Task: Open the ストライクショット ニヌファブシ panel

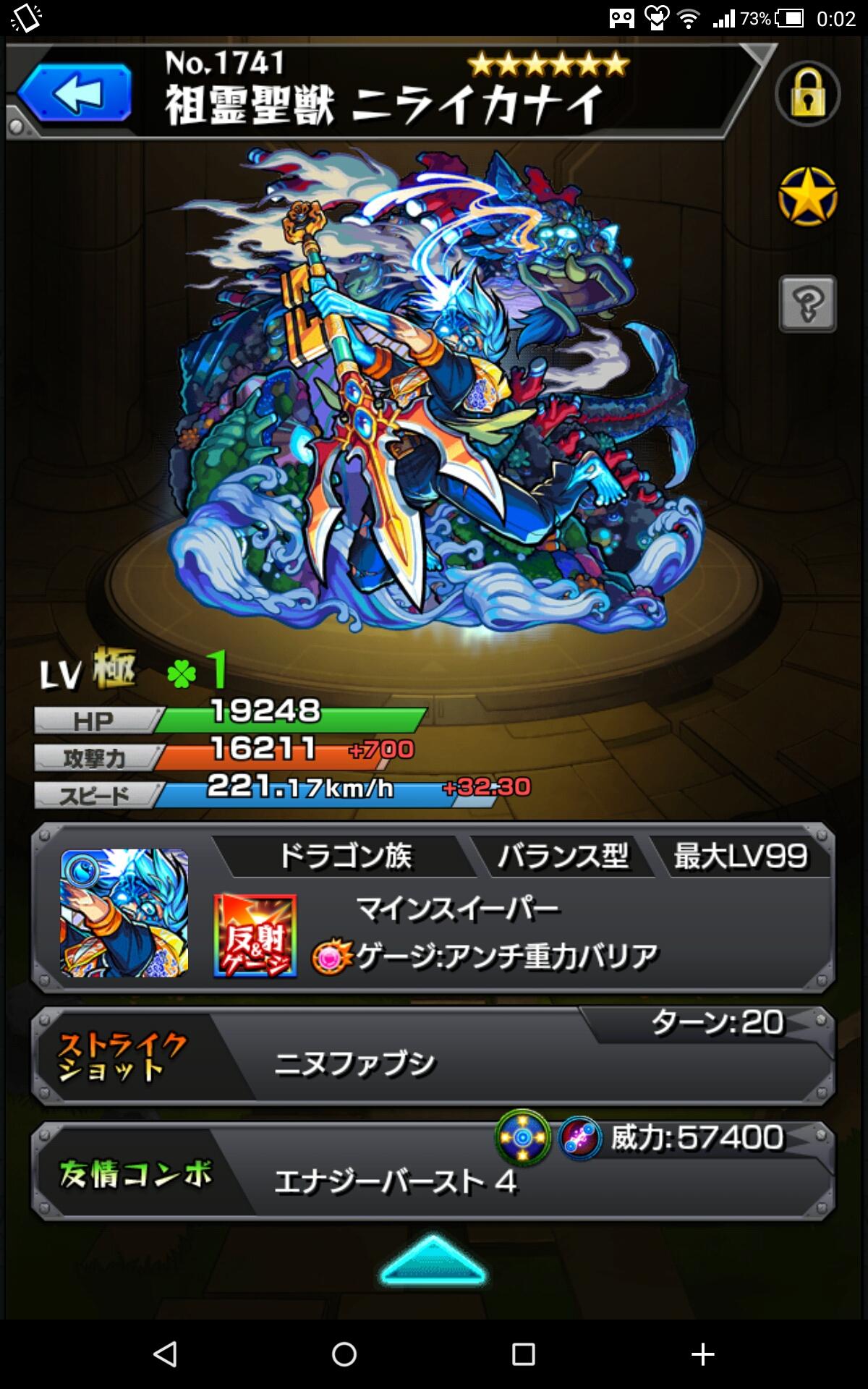Action: (x=433, y=1056)
